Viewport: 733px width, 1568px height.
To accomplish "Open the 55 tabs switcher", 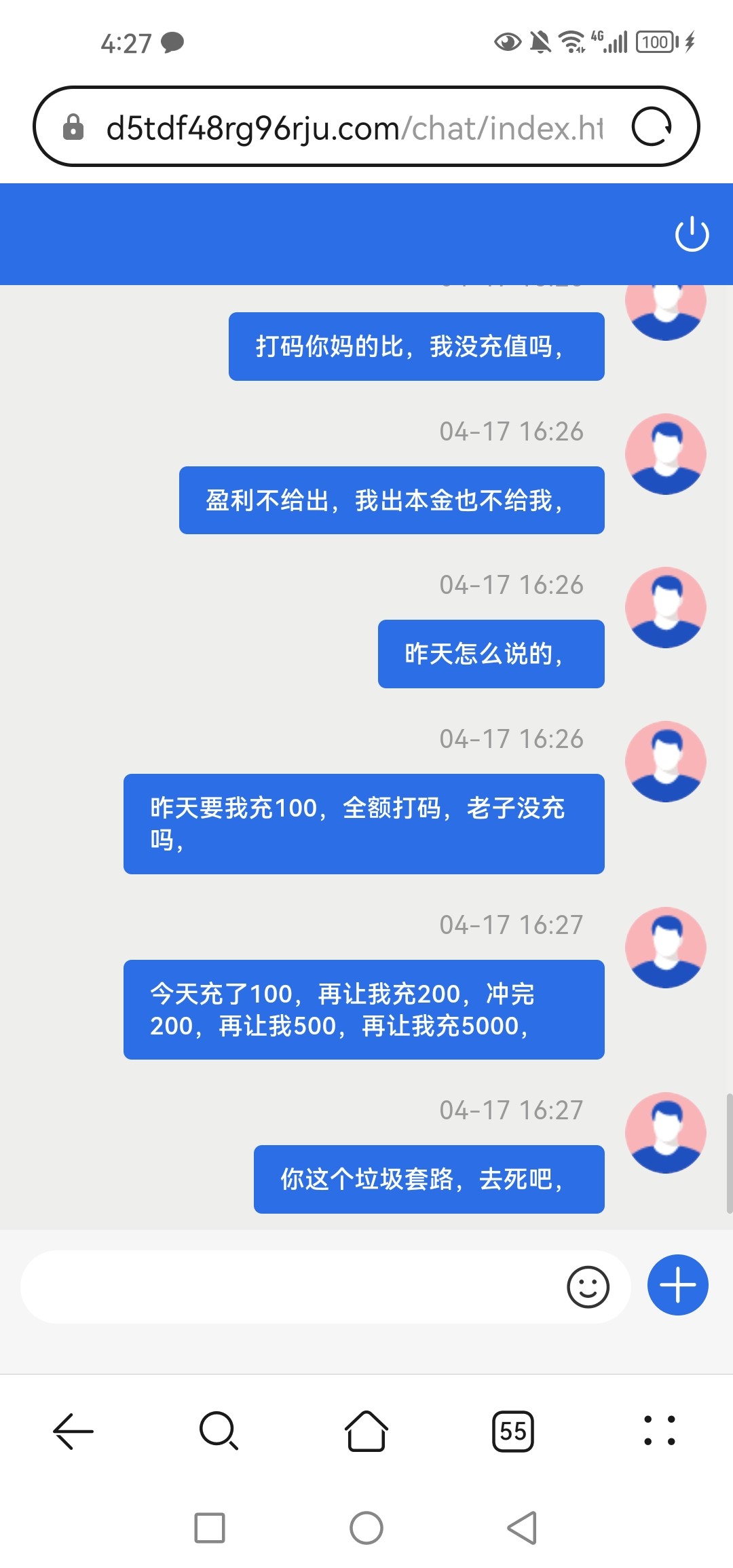I will point(513,1431).
